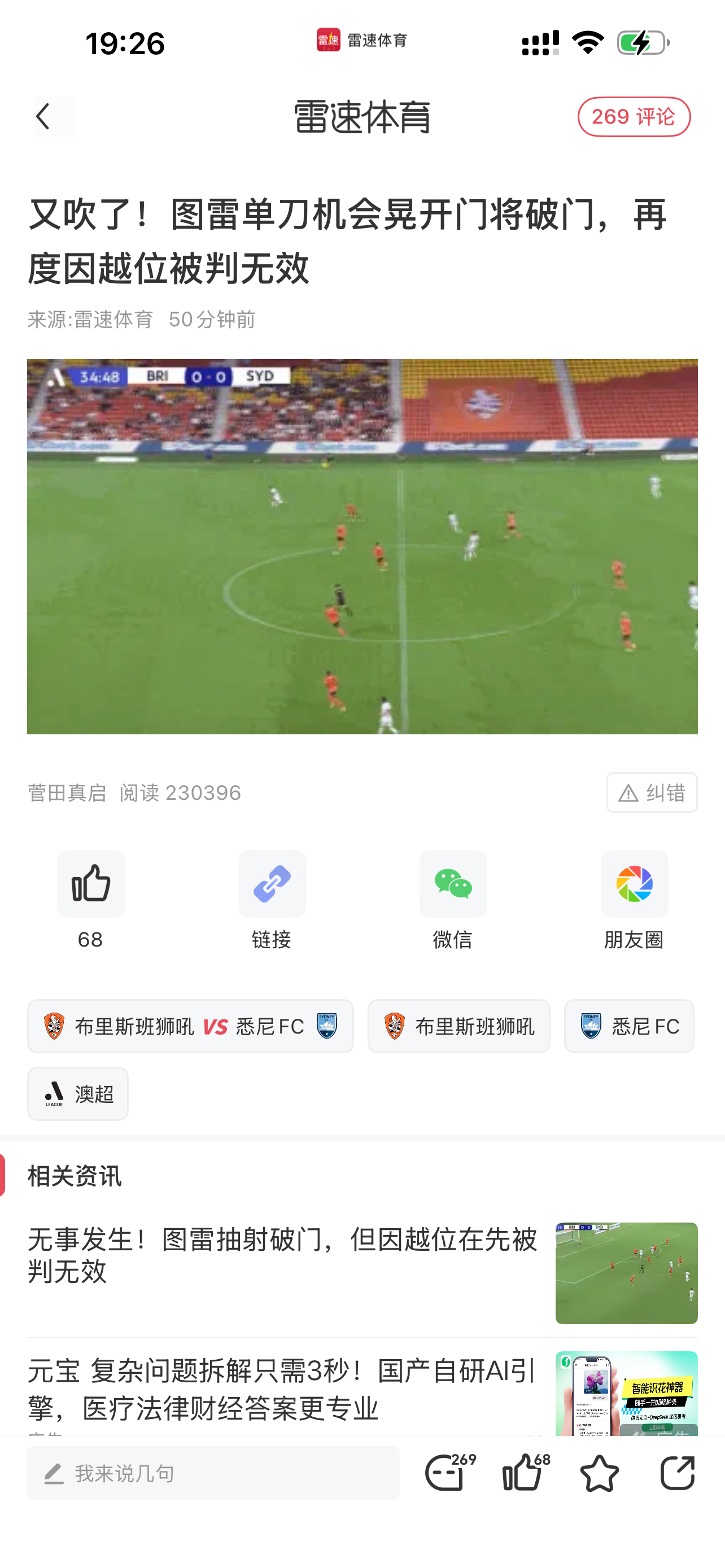Switch to the 澳超 league tag
The image size is (725, 1568).
77,1093
